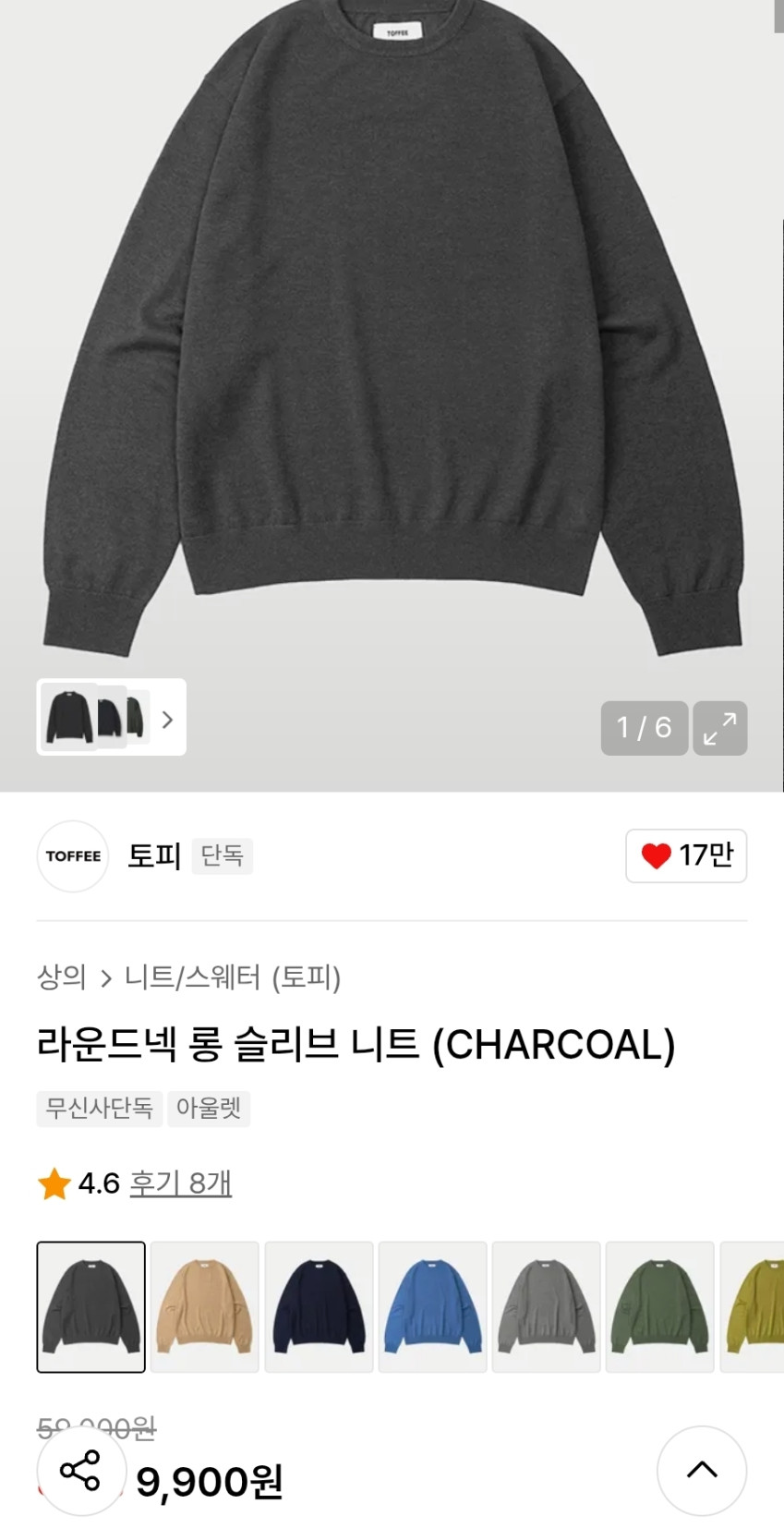784x1540 pixels.
Task: Choose the charcoal sweater color option
Action: (90, 1306)
